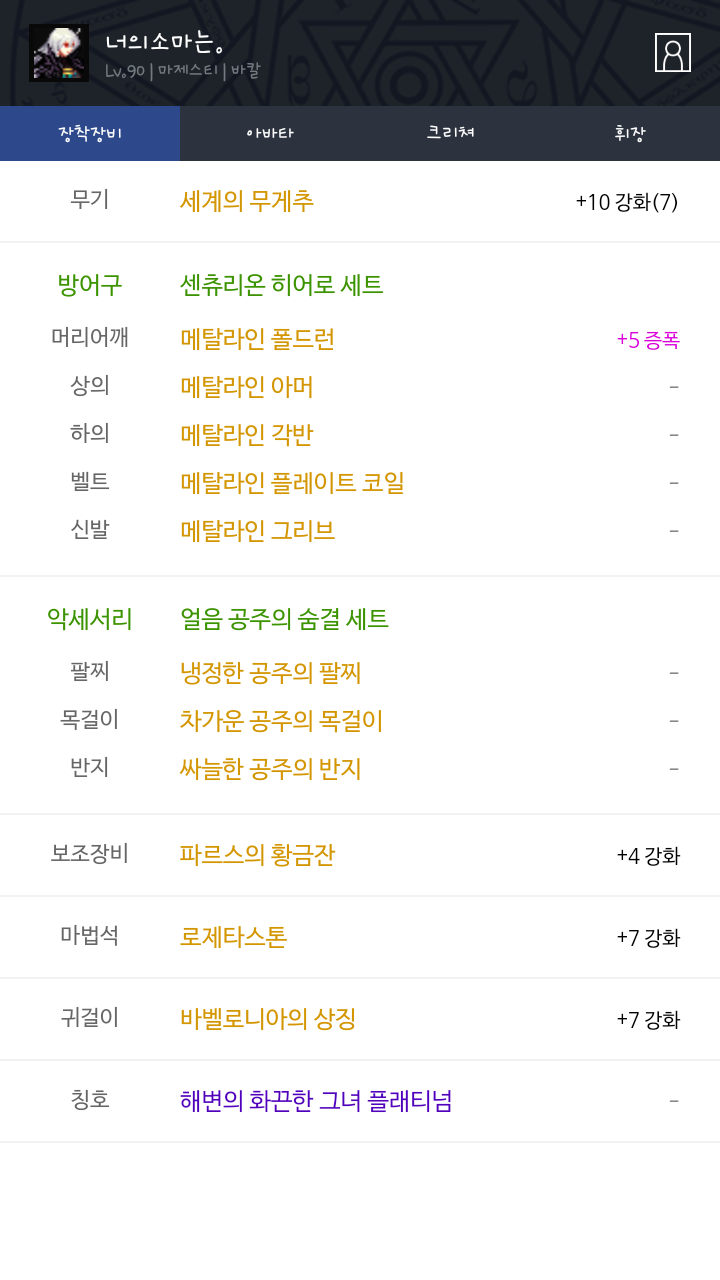This screenshot has height=1280, width=720.
Task: Open weapon 세계의 무게추
Action: [x=247, y=201]
